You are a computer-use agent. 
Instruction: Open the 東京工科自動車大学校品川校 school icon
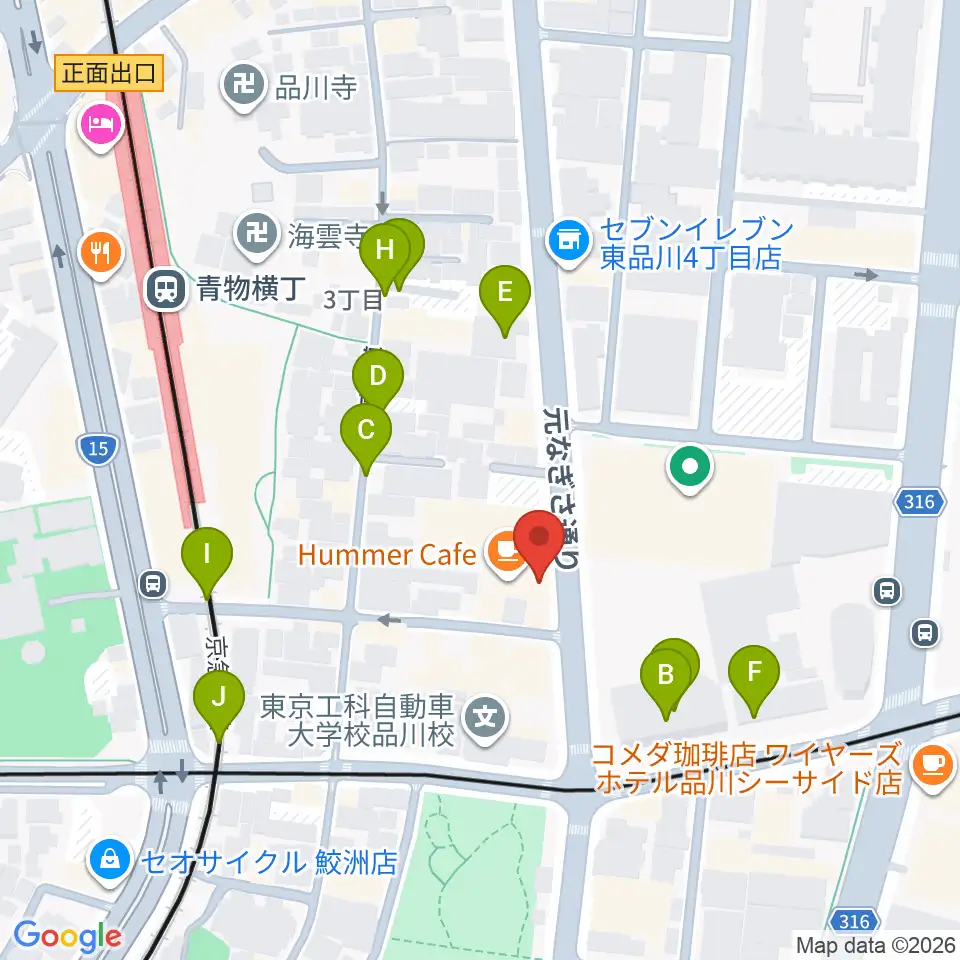pyautogui.click(x=486, y=718)
